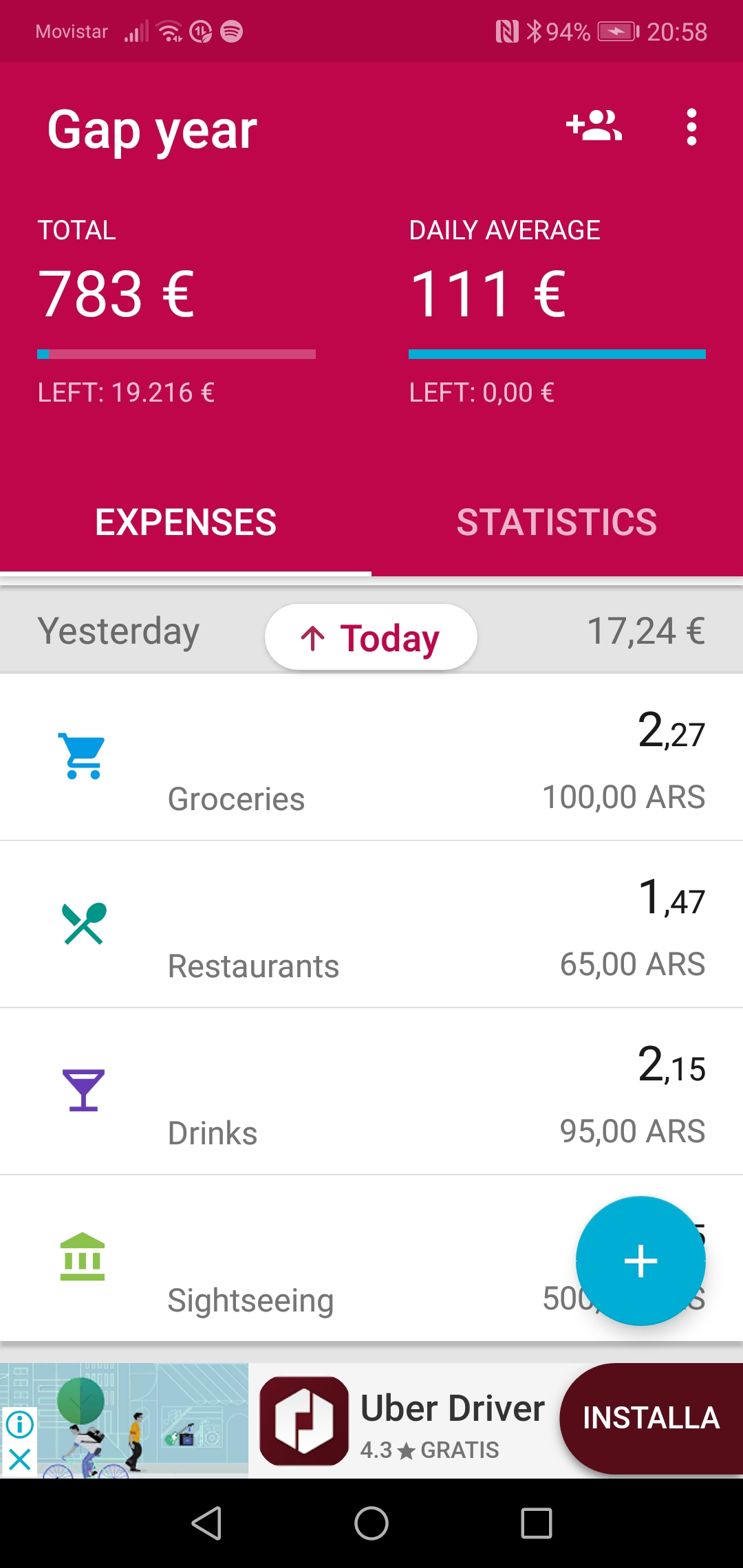Open the Restaurants expense entry
Screen dimensions: 743x1568
click(371, 924)
